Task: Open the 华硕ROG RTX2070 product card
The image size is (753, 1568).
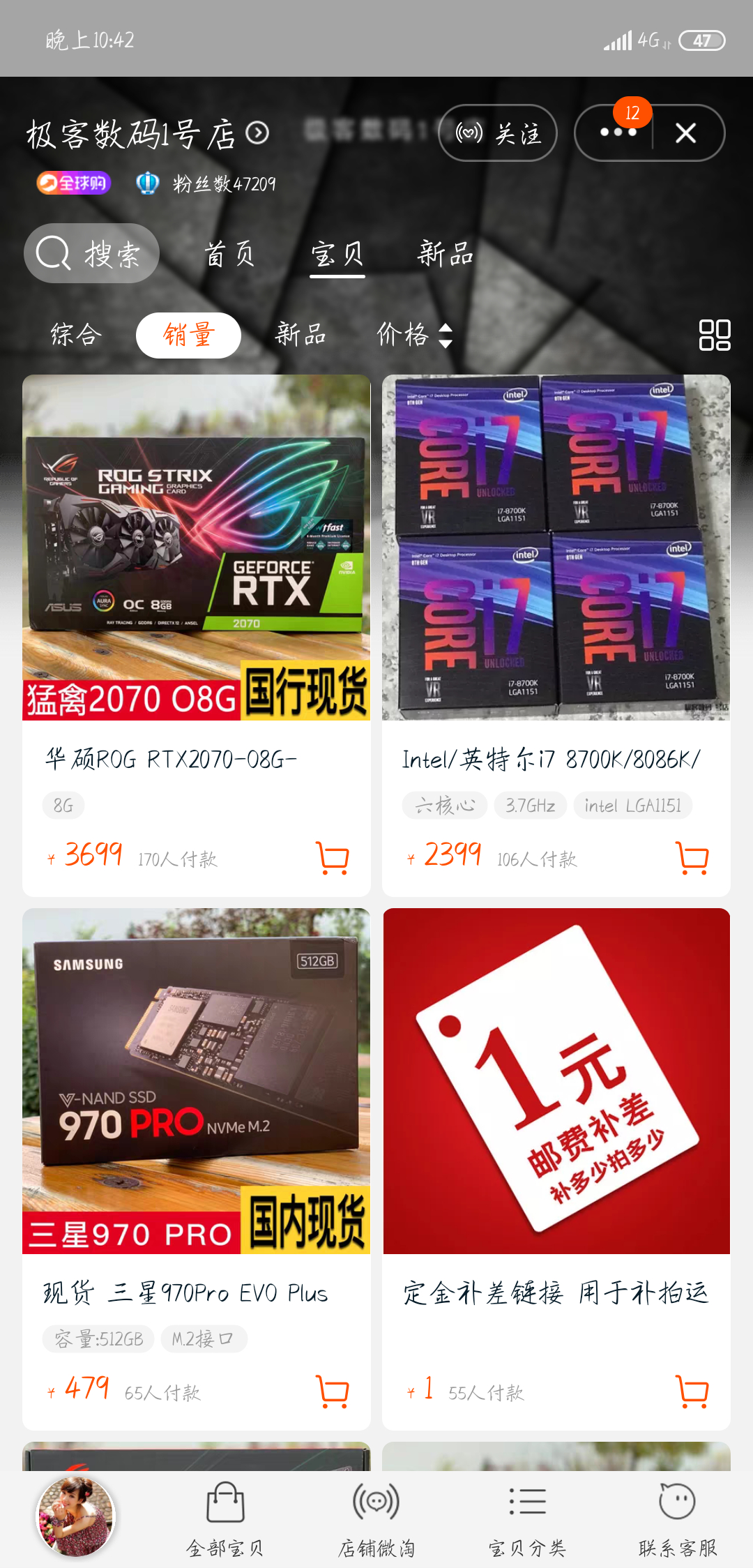Action: 196,548
